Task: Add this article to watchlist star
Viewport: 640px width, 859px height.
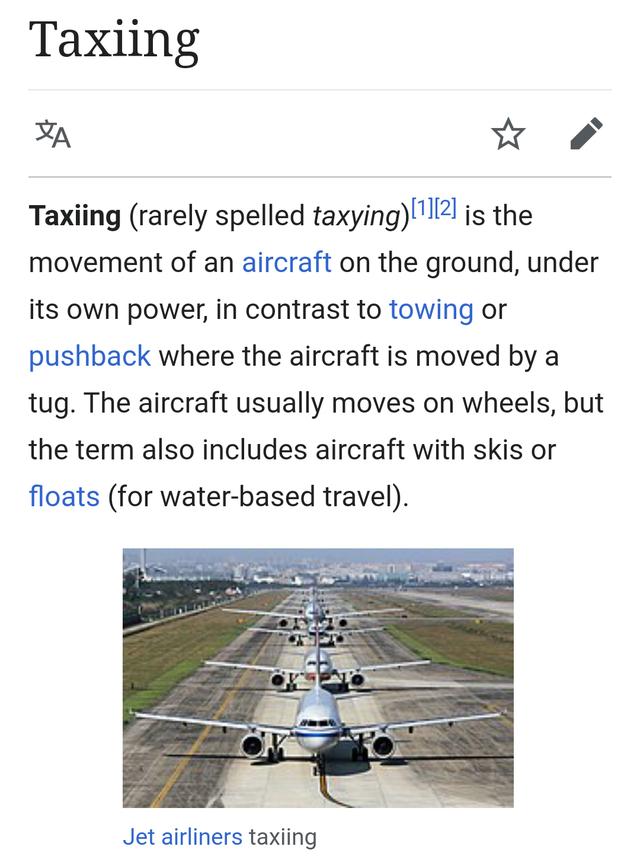Action: point(508,134)
